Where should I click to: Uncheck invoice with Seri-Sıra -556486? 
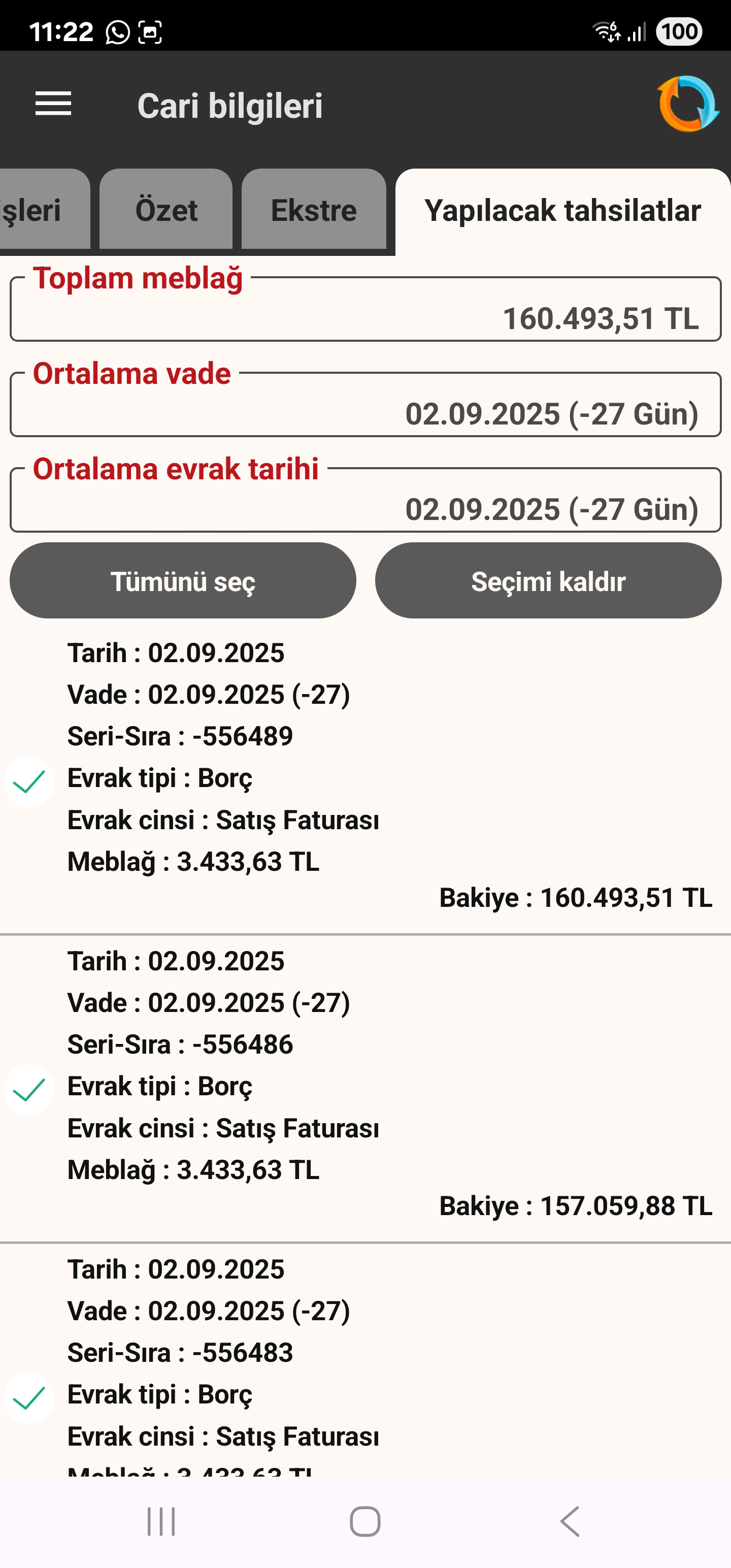point(28,1090)
